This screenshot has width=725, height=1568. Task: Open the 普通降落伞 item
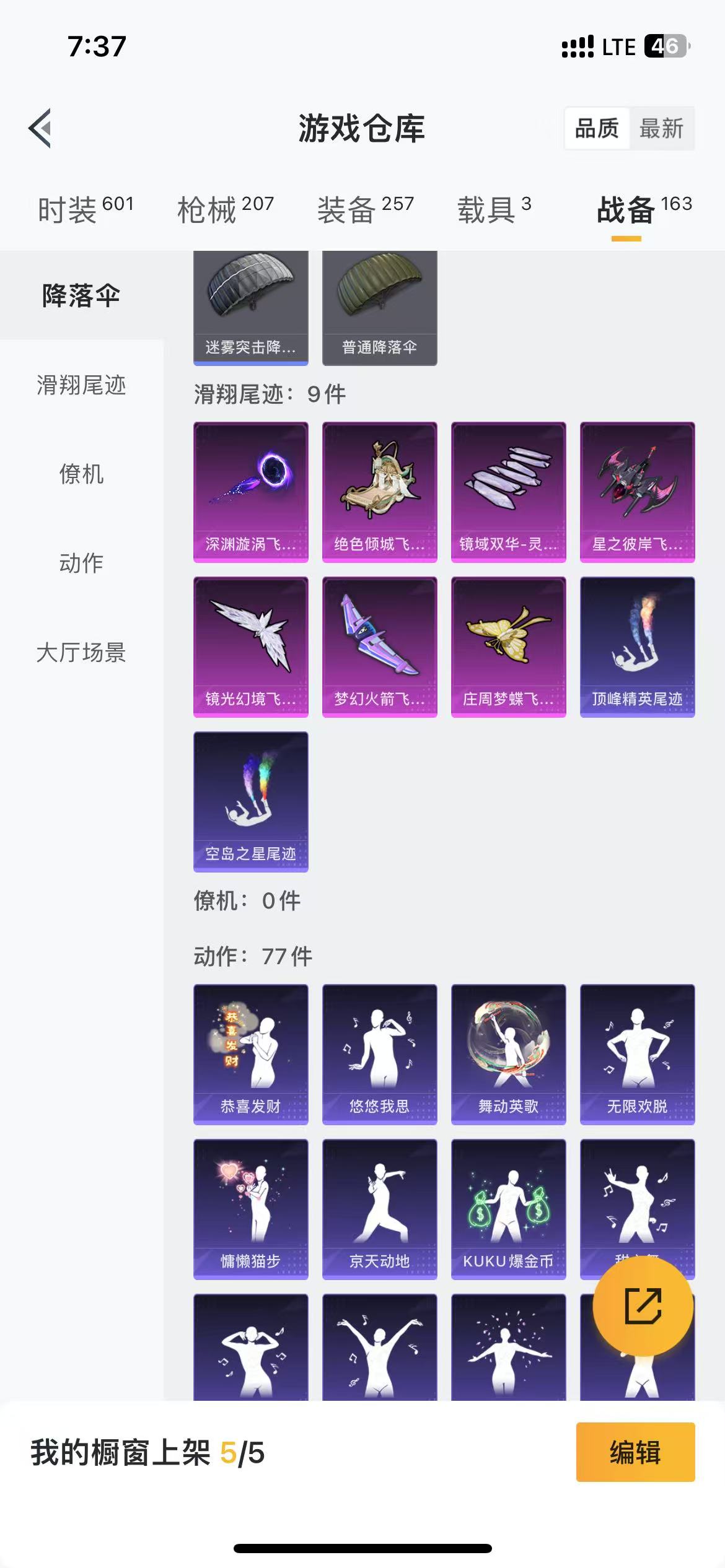(x=380, y=308)
